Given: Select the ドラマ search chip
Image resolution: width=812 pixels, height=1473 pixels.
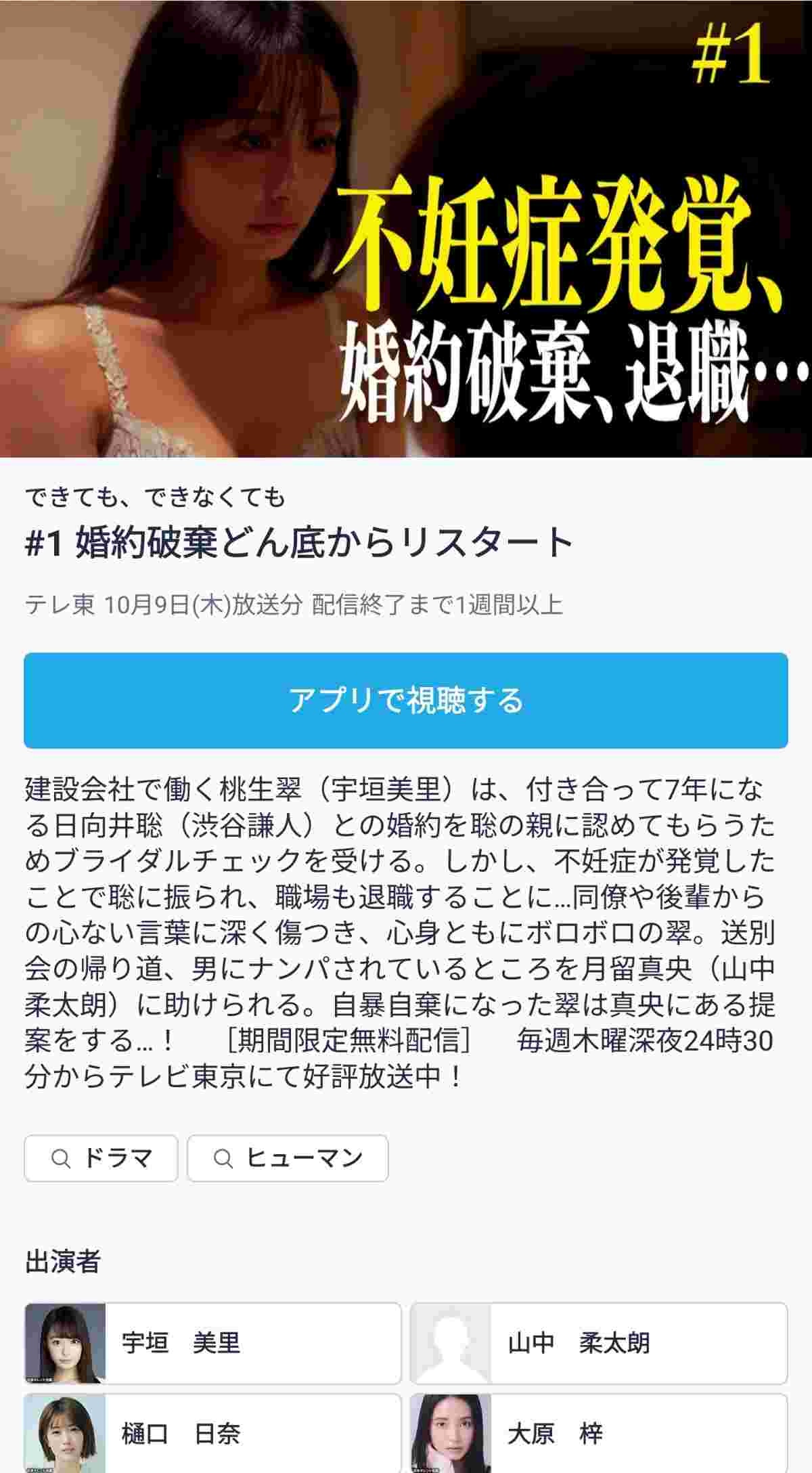Looking at the screenshot, I should tap(101, 1158).
